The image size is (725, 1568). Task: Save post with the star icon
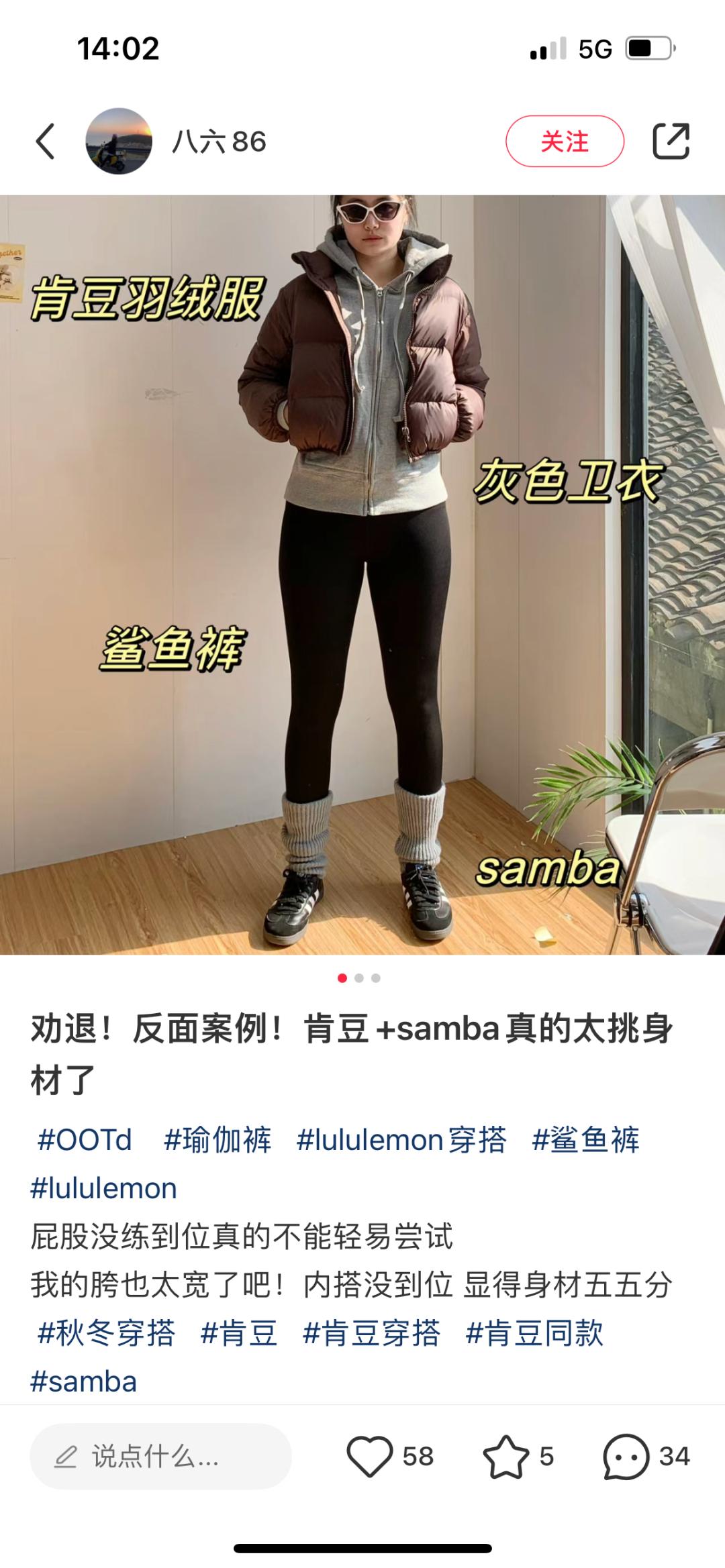(x=505, y=1457)
